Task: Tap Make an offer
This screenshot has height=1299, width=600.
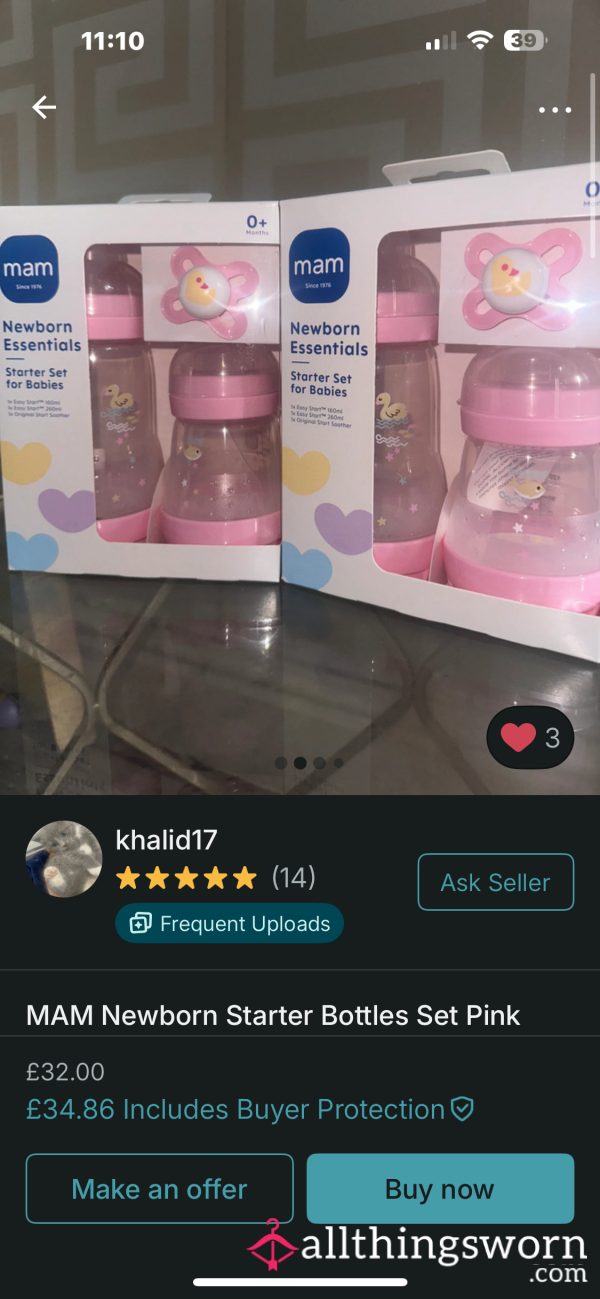Action: 159,1189
